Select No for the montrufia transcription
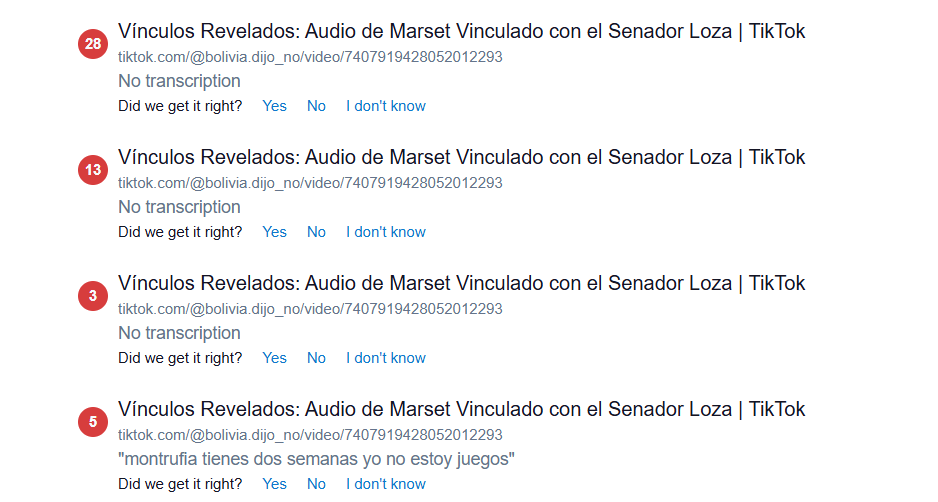This screenshot has height=502, width=938. [x=316, y=484]
